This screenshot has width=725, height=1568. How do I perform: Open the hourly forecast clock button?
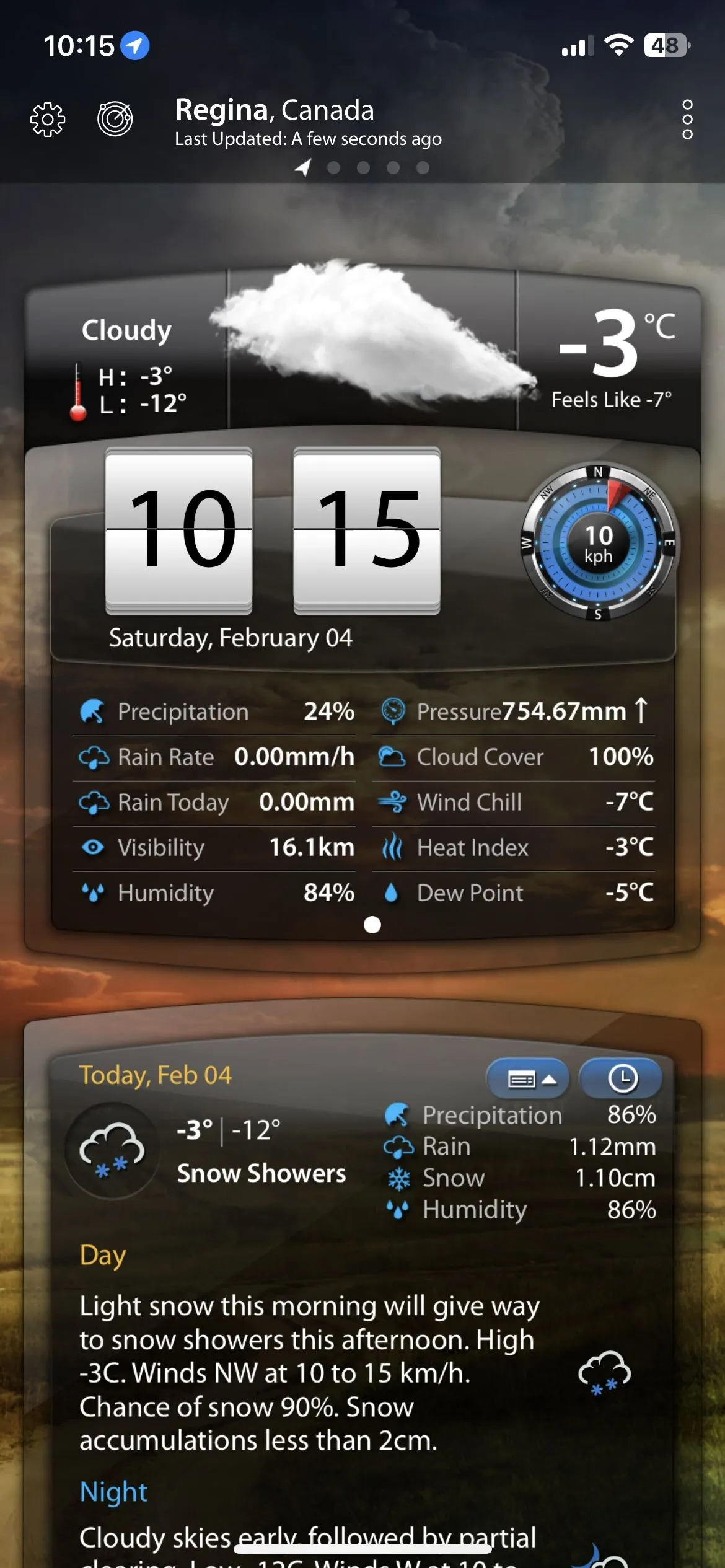click(622, 1079)
